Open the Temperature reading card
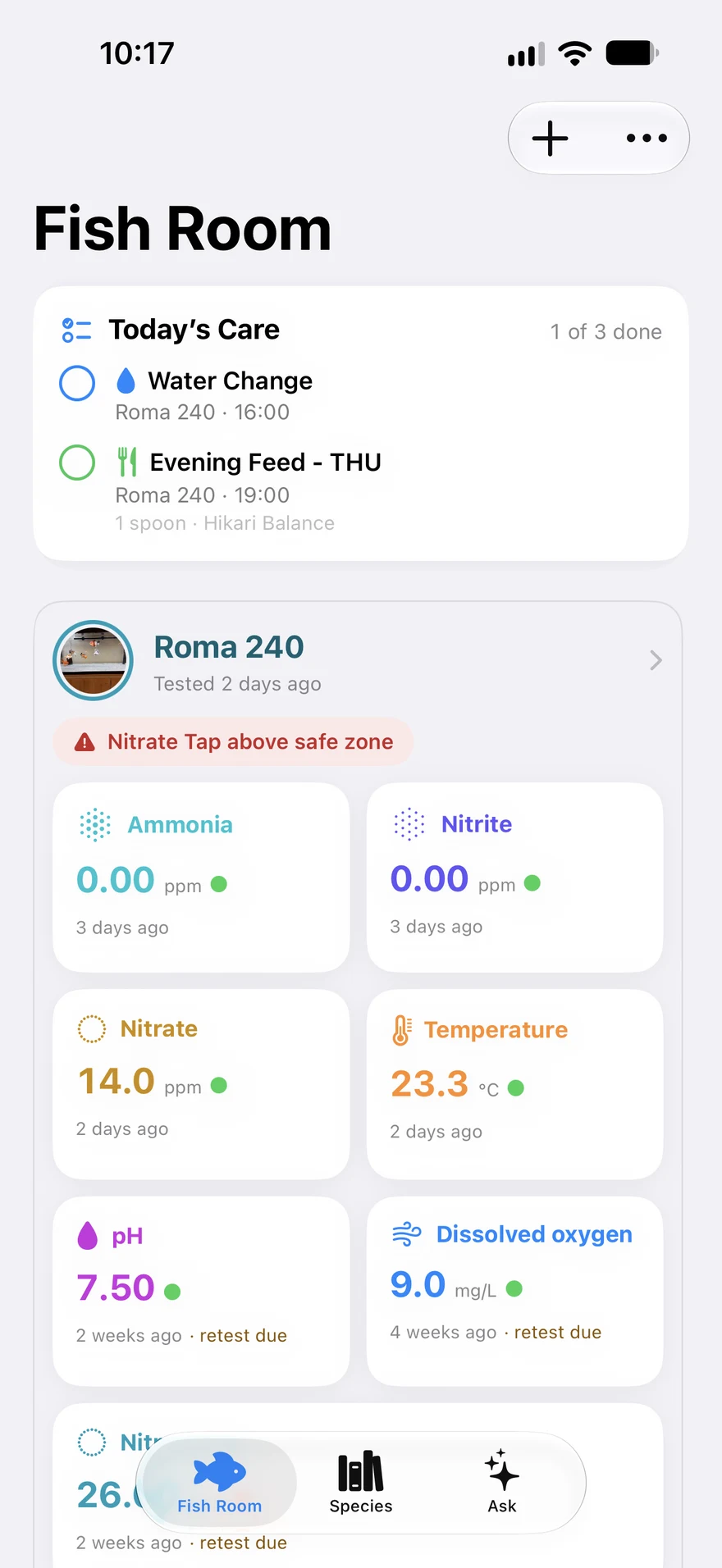Viewport: 722px width, 1568px height. click(514, 1084)
